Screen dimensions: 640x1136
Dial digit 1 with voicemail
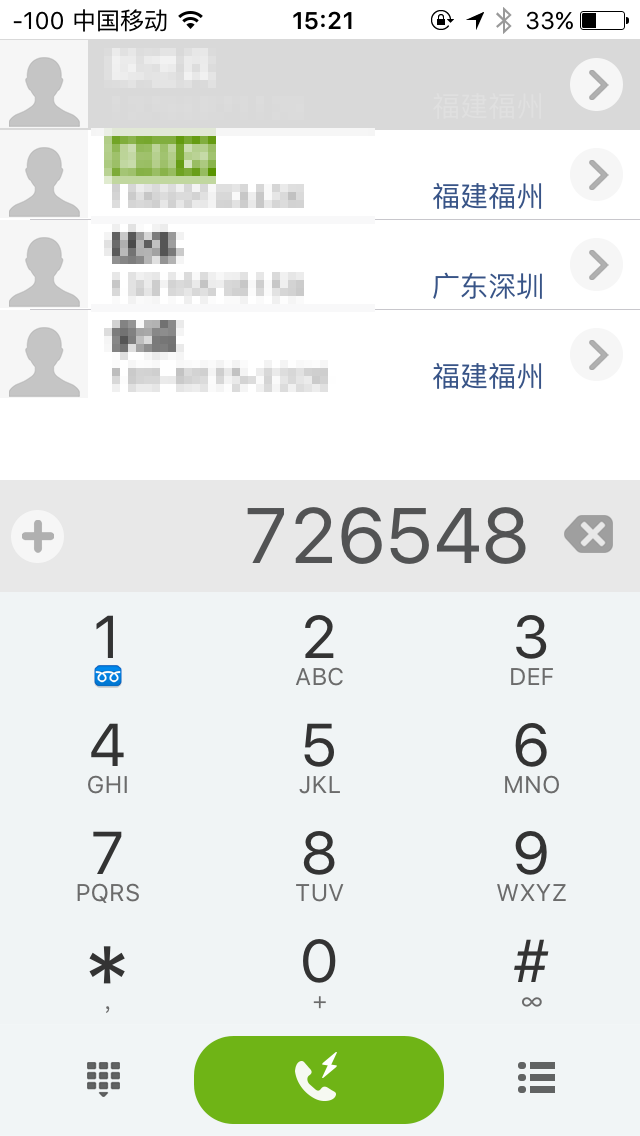[107, 649]
